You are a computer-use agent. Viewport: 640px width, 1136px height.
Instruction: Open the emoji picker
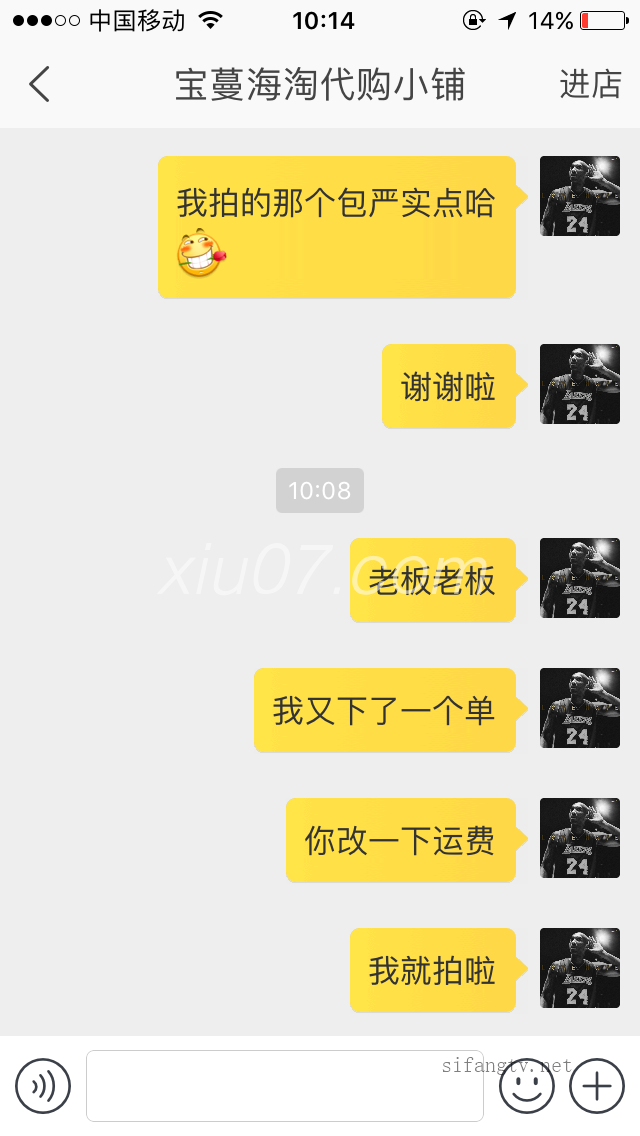pos(527,1085)
